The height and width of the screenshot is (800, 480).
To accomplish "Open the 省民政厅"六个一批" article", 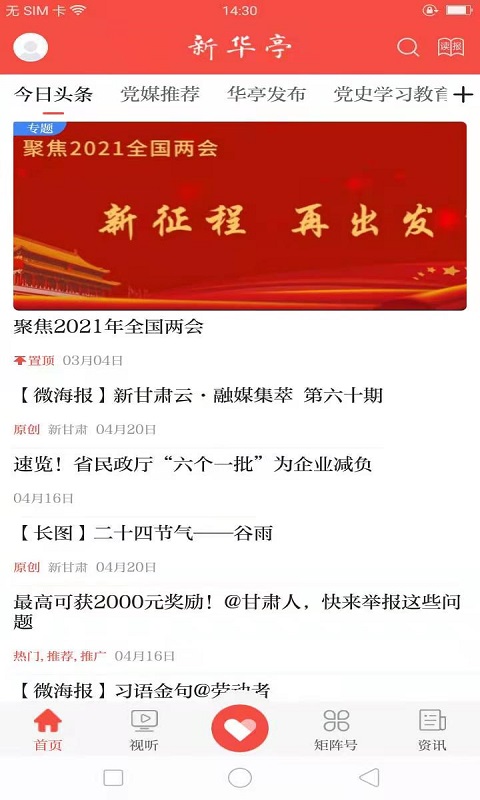I will 192,464.
